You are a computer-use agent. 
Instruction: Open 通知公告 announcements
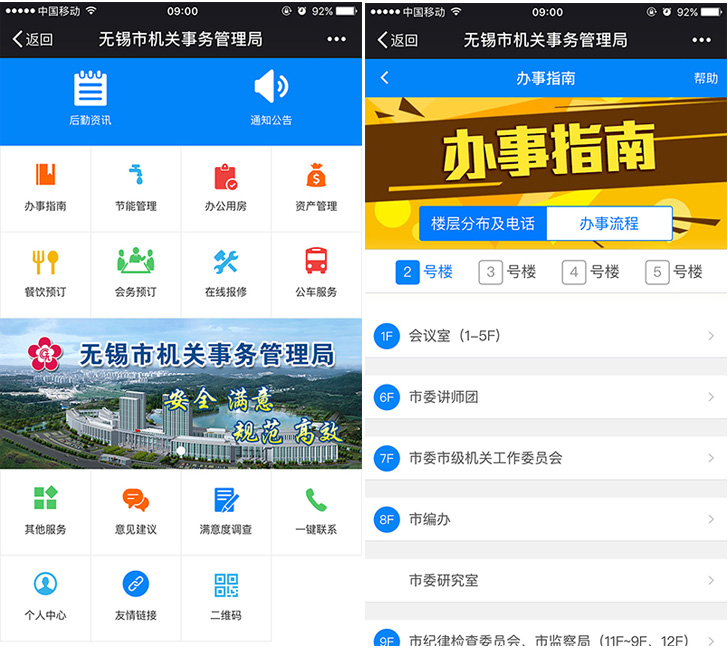coord(271,98)
